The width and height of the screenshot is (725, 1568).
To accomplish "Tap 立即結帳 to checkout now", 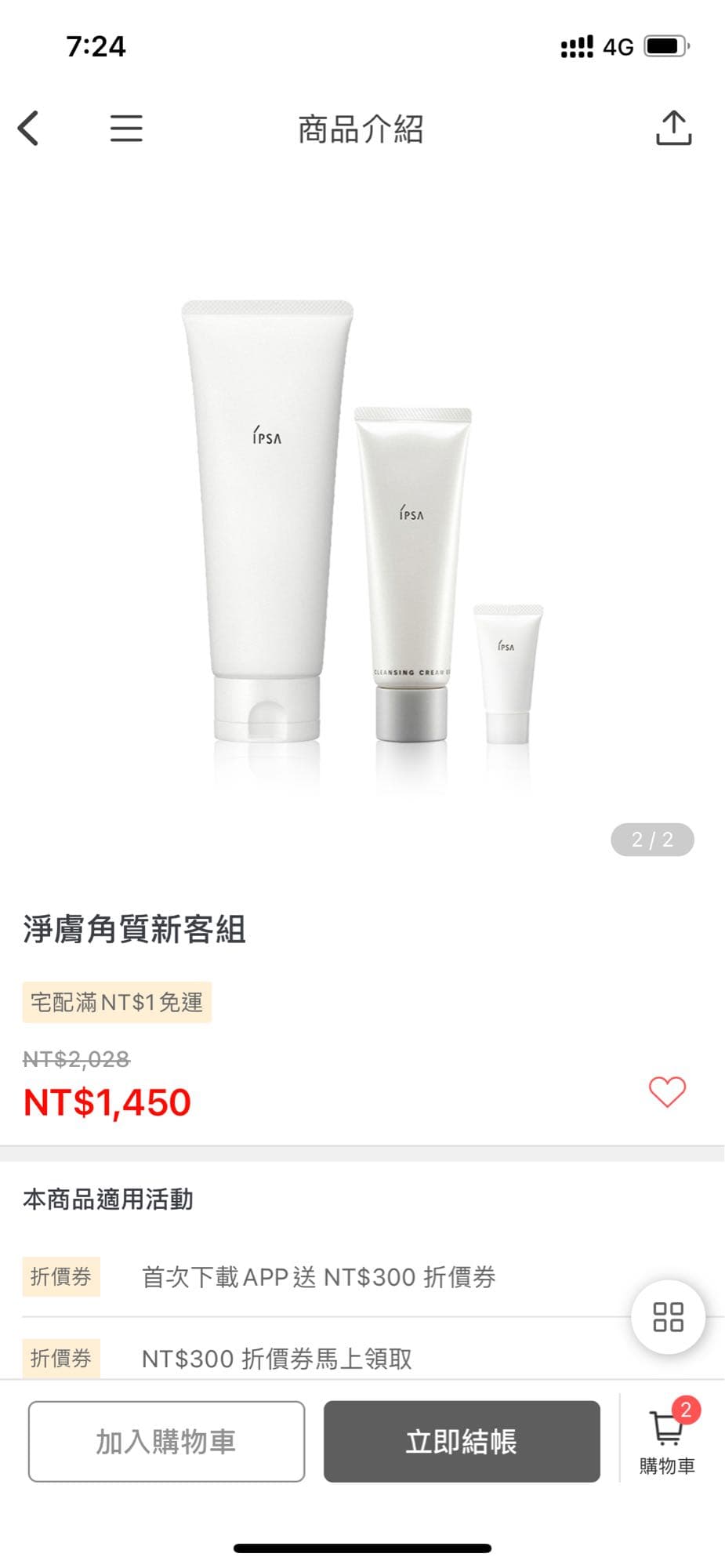I will coord(462,1441).
